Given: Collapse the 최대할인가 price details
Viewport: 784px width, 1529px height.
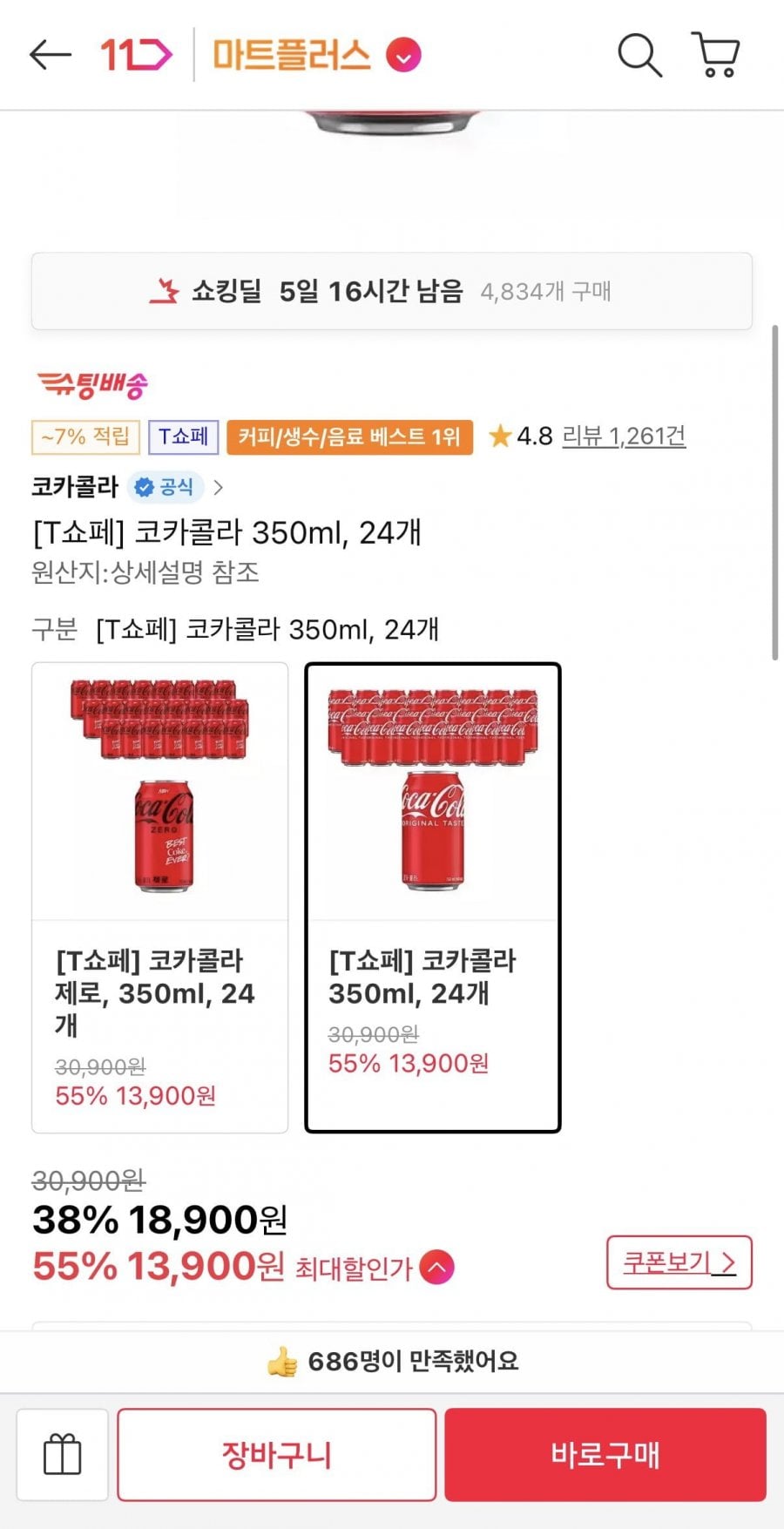Looking at the screenshot, I should [x=437, y=1268].
